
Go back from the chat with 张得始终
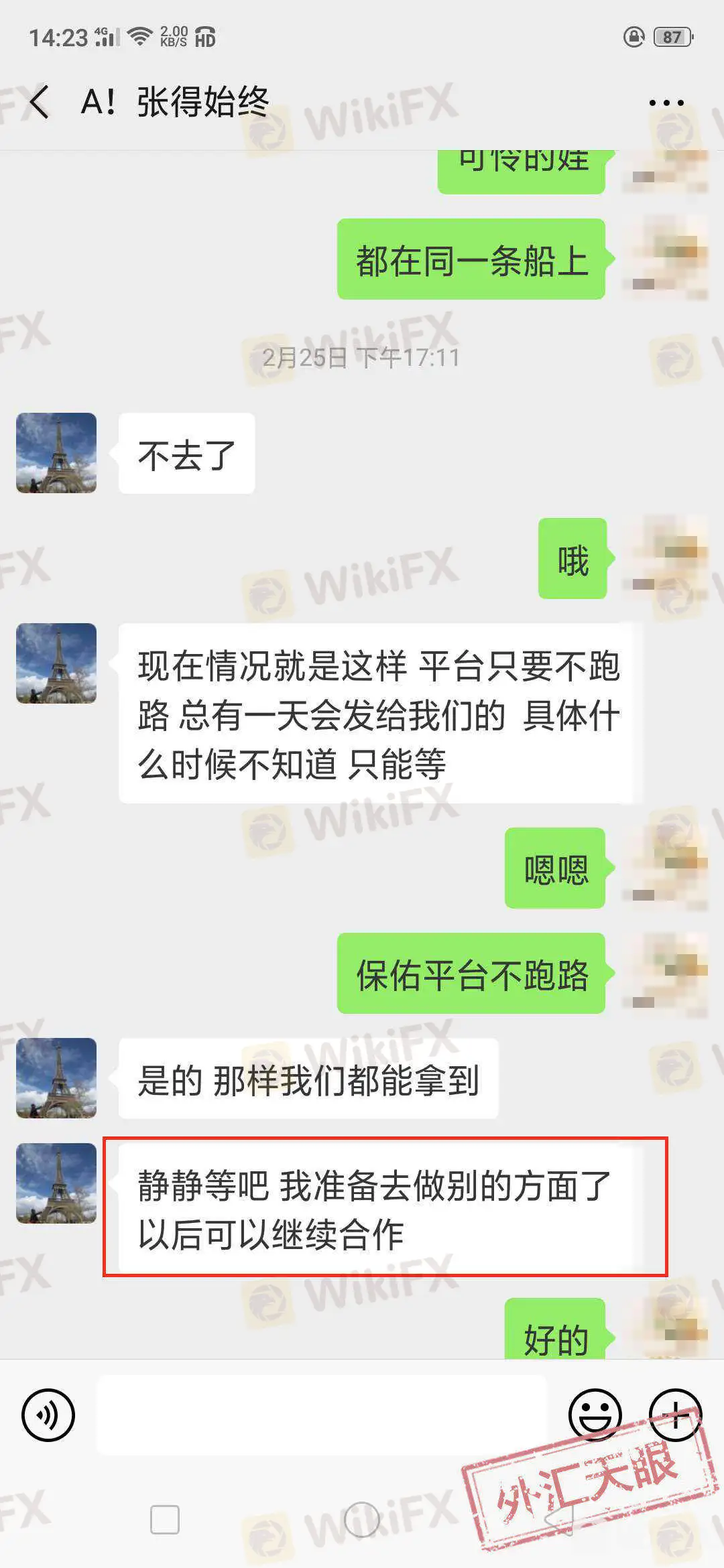pos(40,102)
